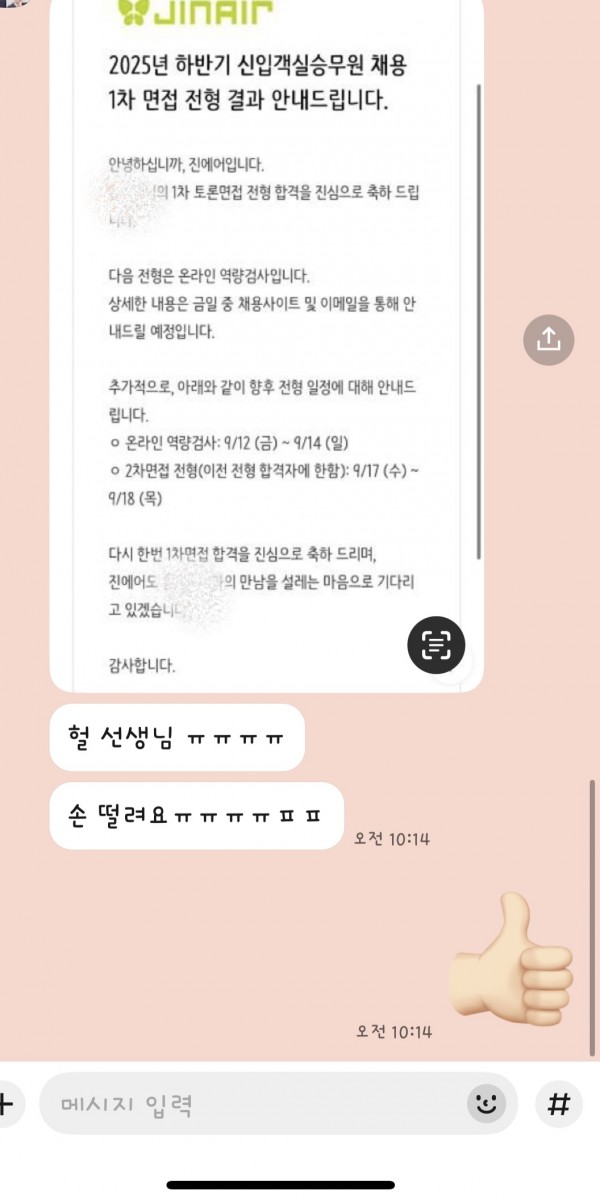Open the hashtag search button
The image size is (600, 1203).
[x=560, y=1104]
